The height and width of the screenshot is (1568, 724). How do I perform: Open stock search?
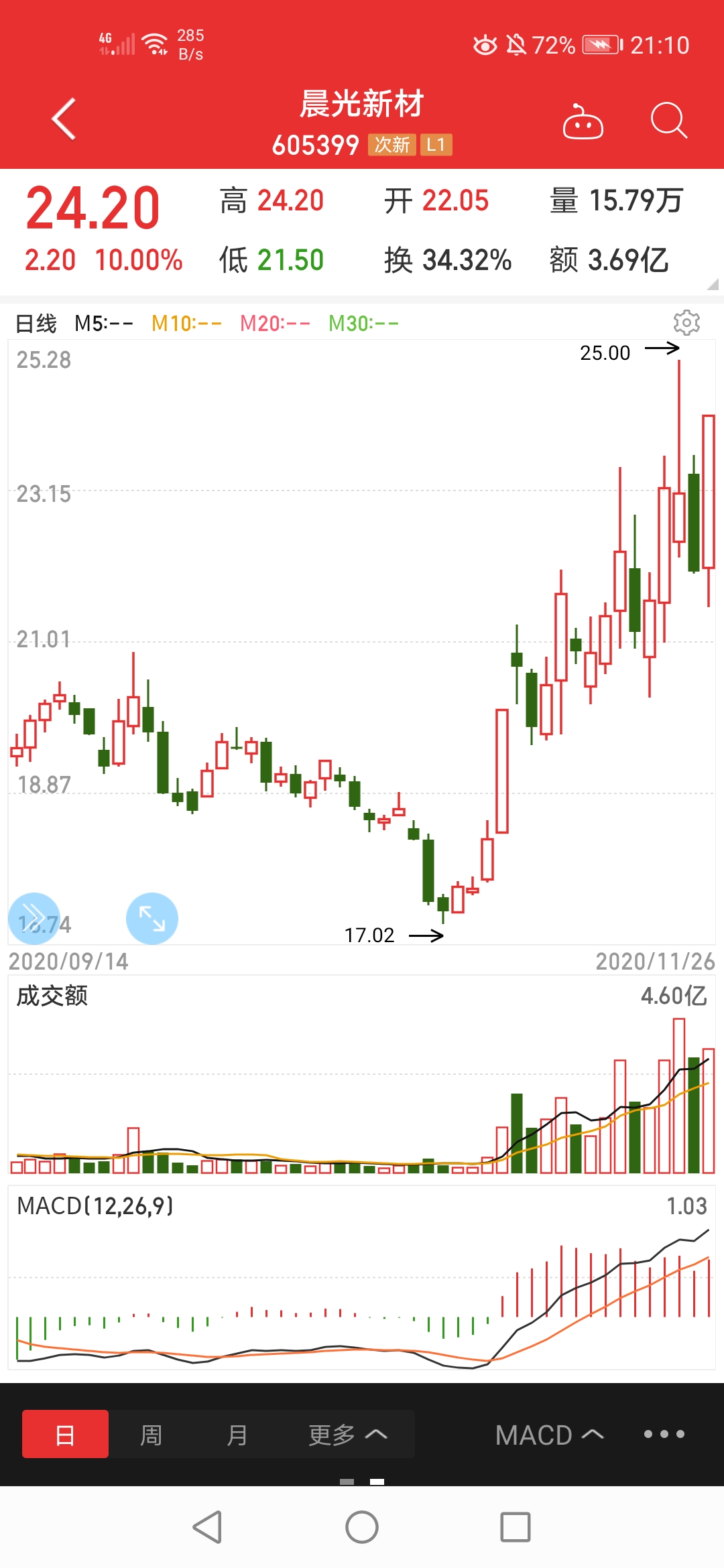tap(668, 121)
